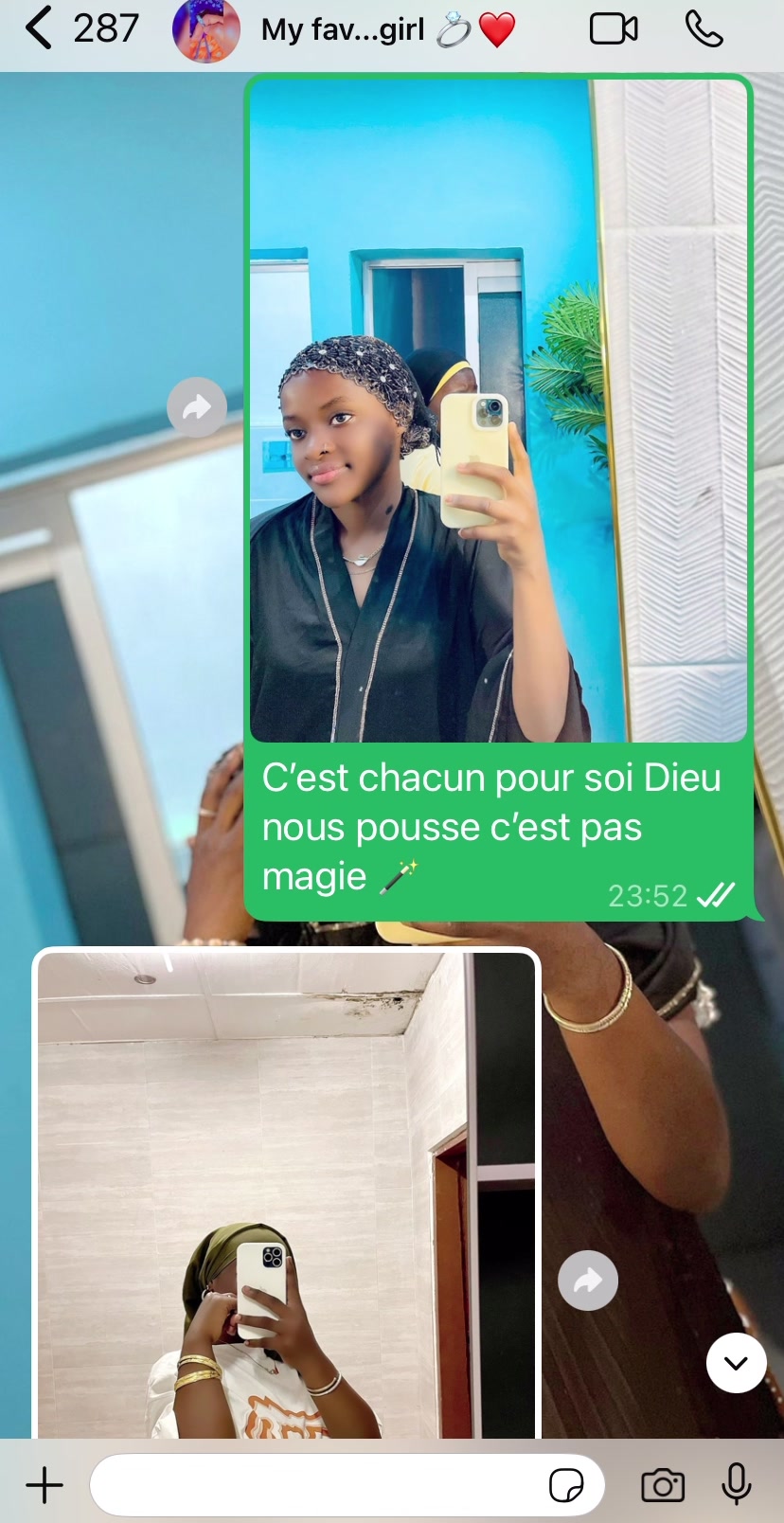Start a video call
Screen dimensions: 784x1523
click(614, 29)
